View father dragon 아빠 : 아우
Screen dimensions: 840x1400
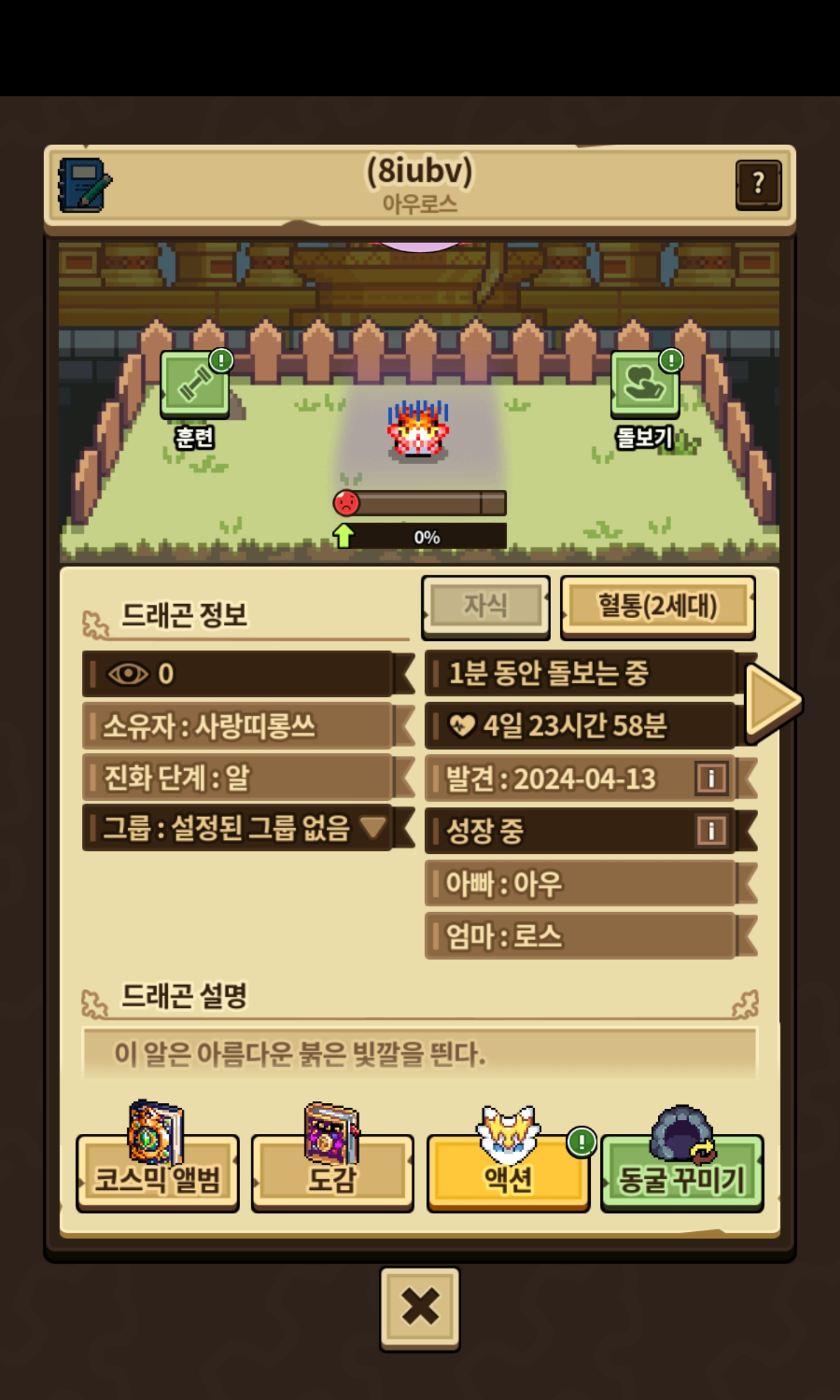pyautogui.click(x=580, y=883)
